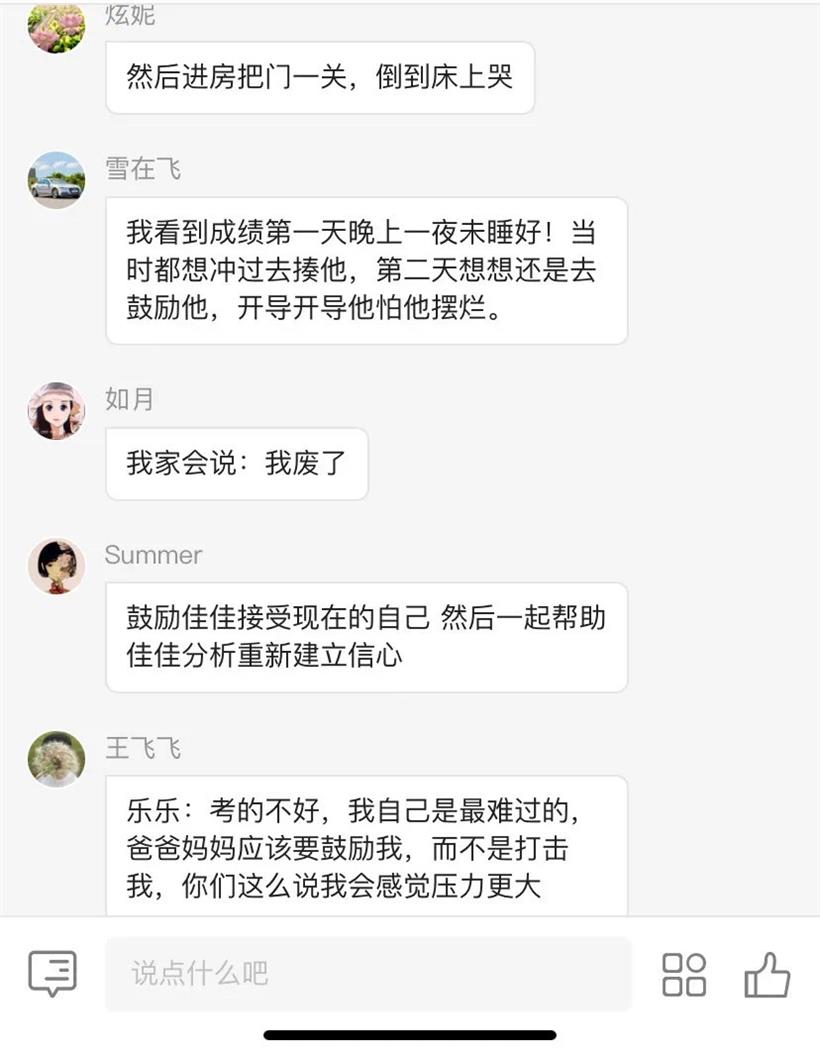The image size is (820, 1056).
Task: Open the comment list icon
Action: [x=52, y=973]
